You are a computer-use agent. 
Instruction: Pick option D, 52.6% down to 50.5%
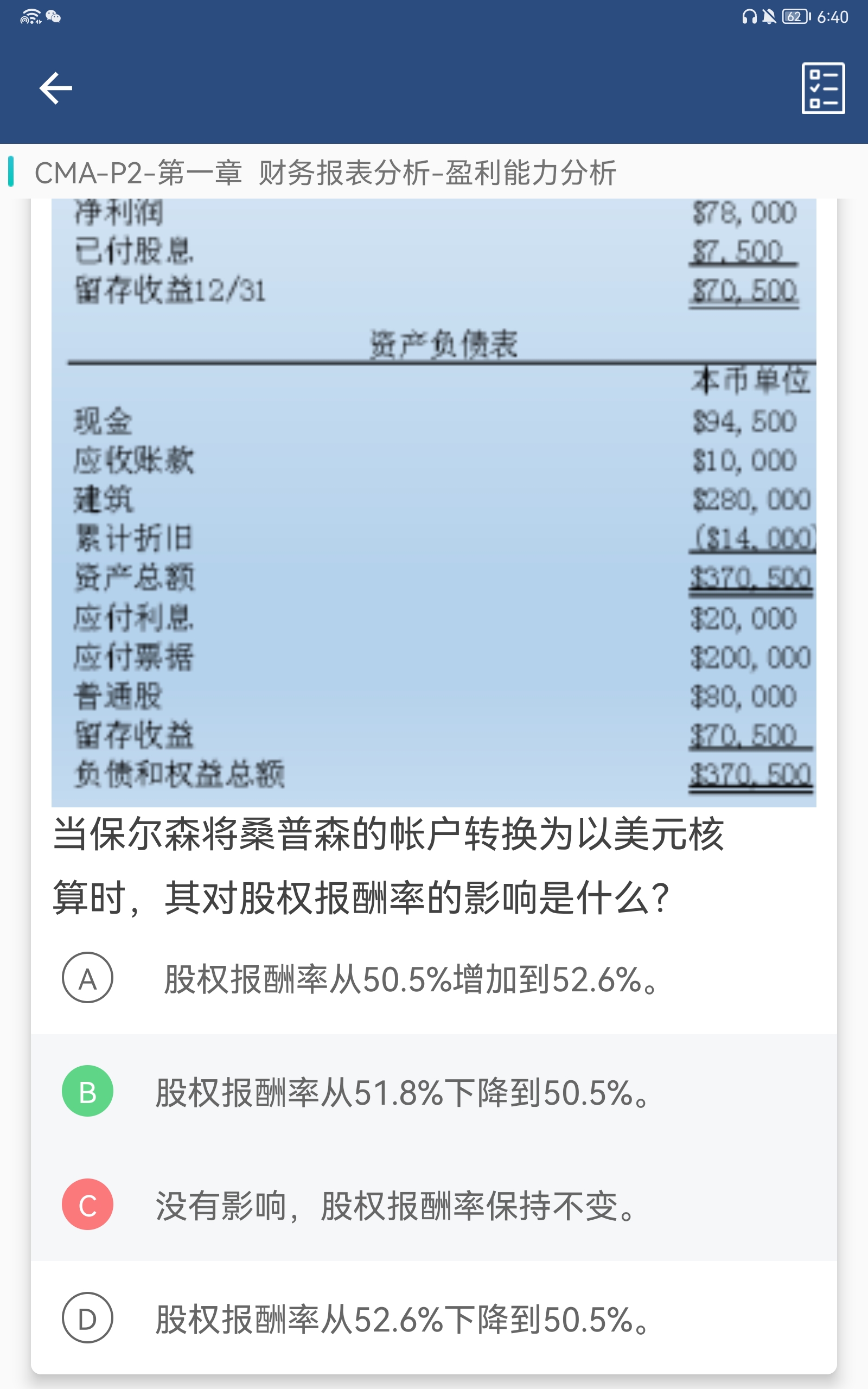tap(433, 1317)
